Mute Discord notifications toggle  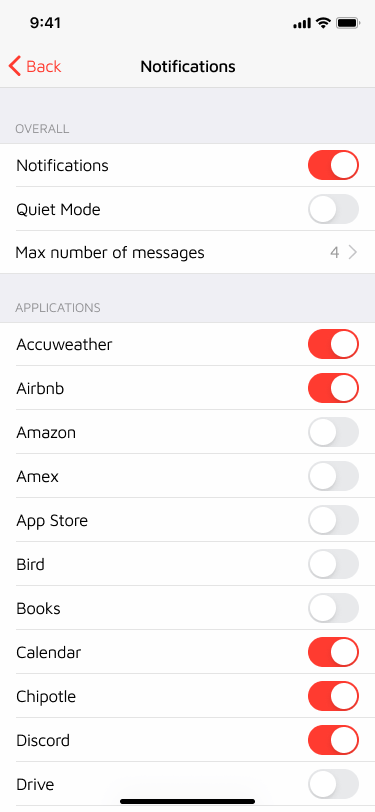(333, 740)
